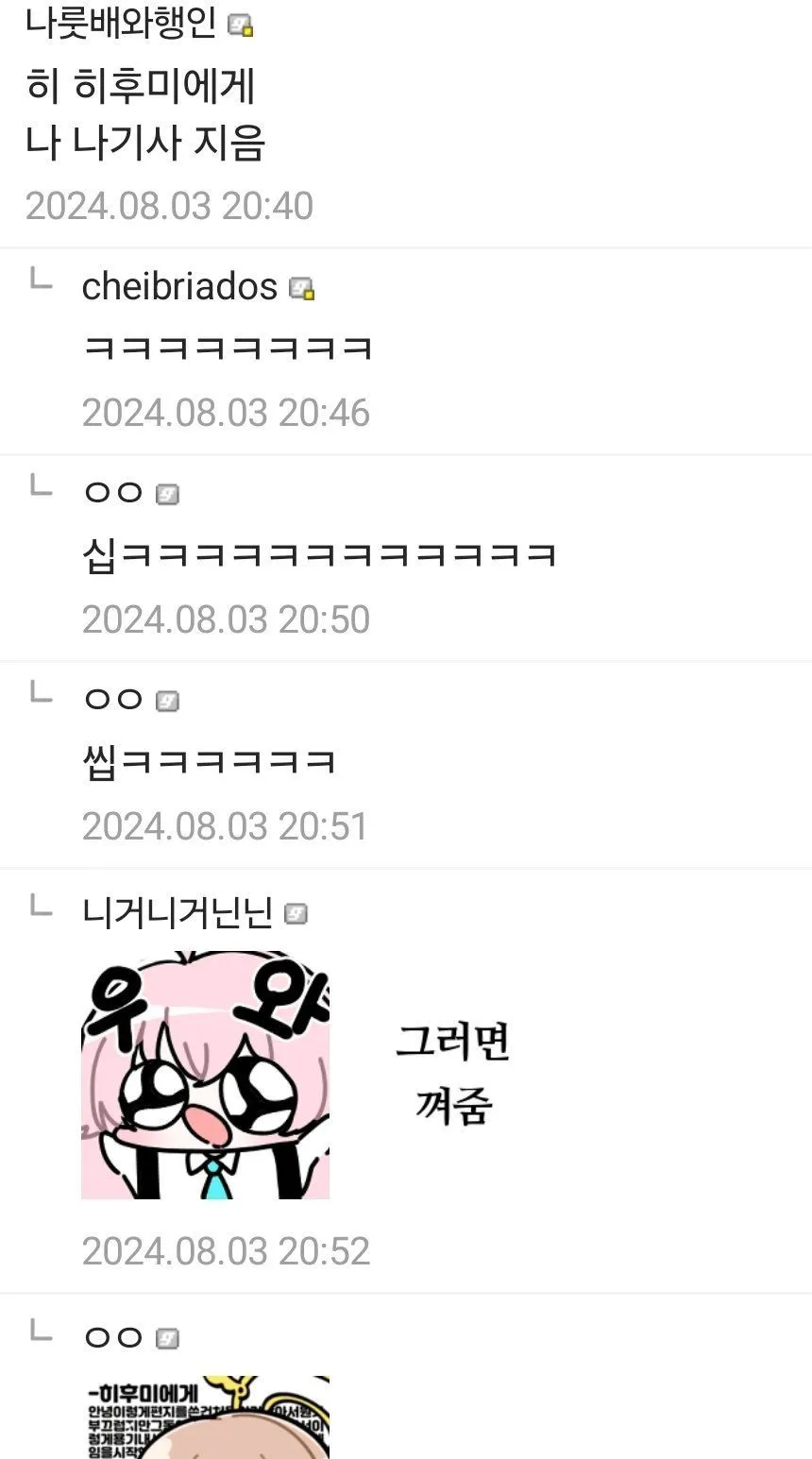Tap the cheibriados nickname
This screenshot has height=1459, width=812.
179,287
